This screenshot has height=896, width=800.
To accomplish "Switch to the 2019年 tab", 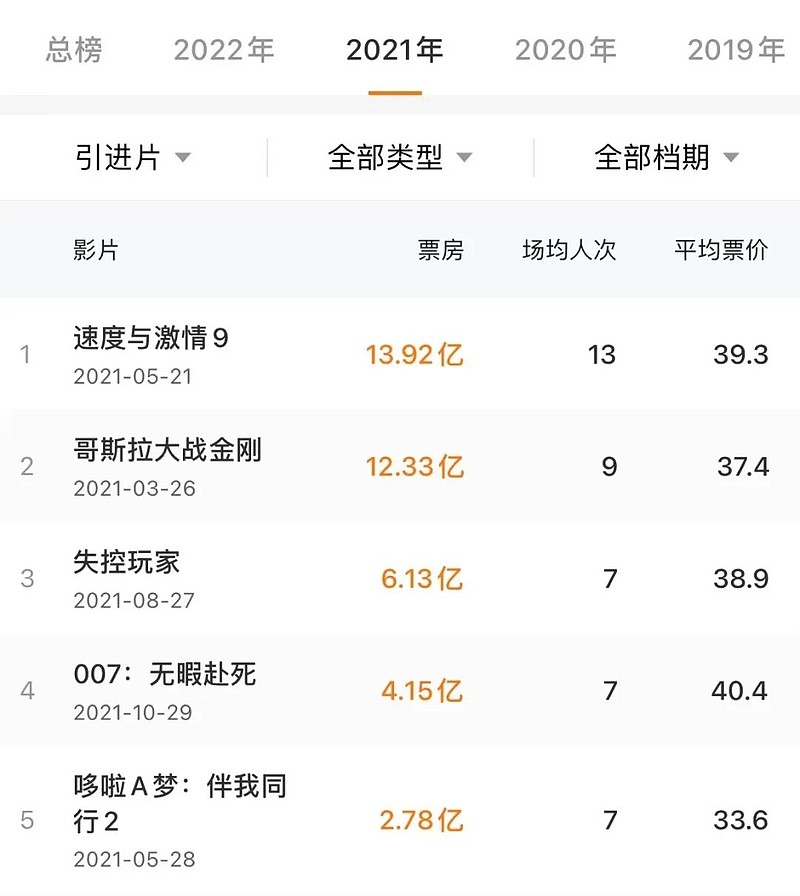I will coord(736,50).
